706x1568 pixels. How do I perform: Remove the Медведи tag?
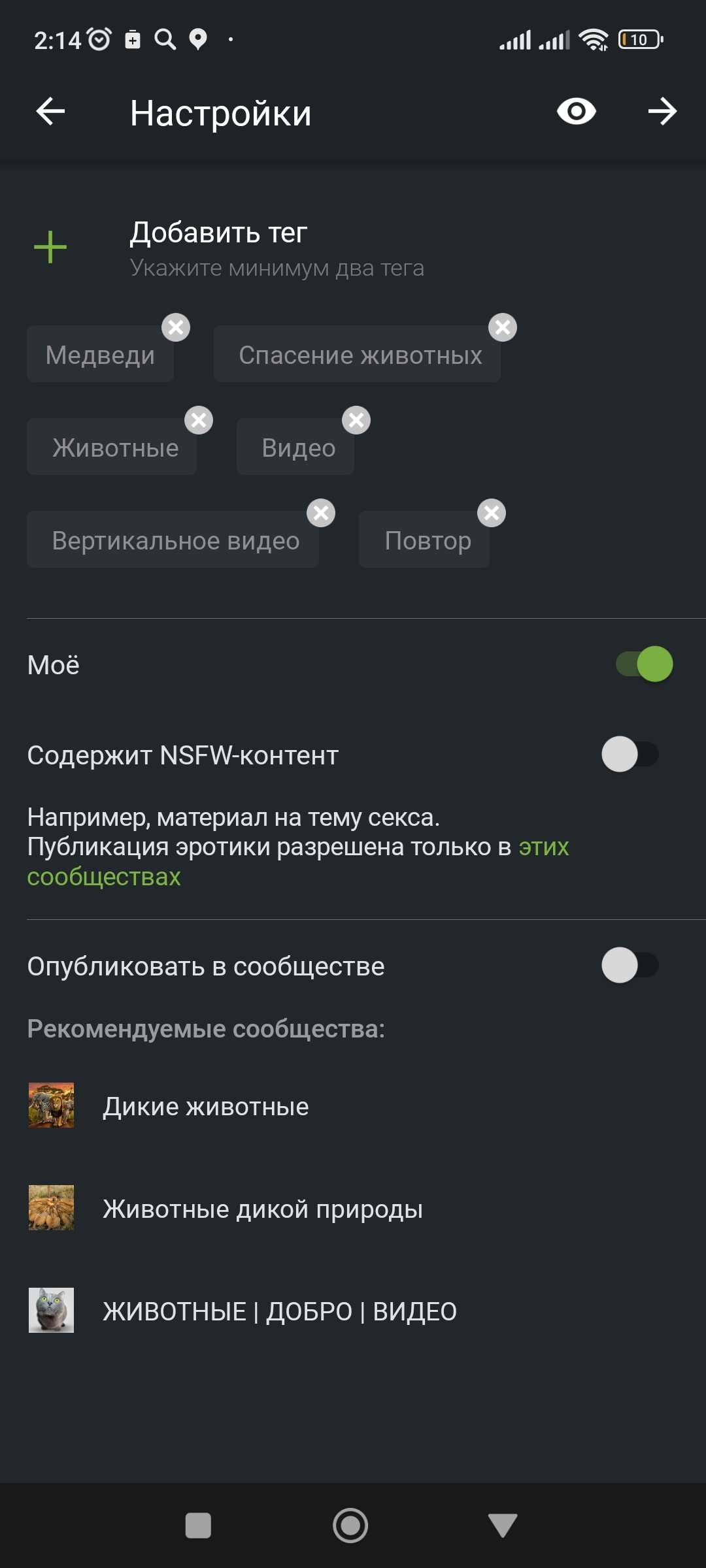click(176, 327)
